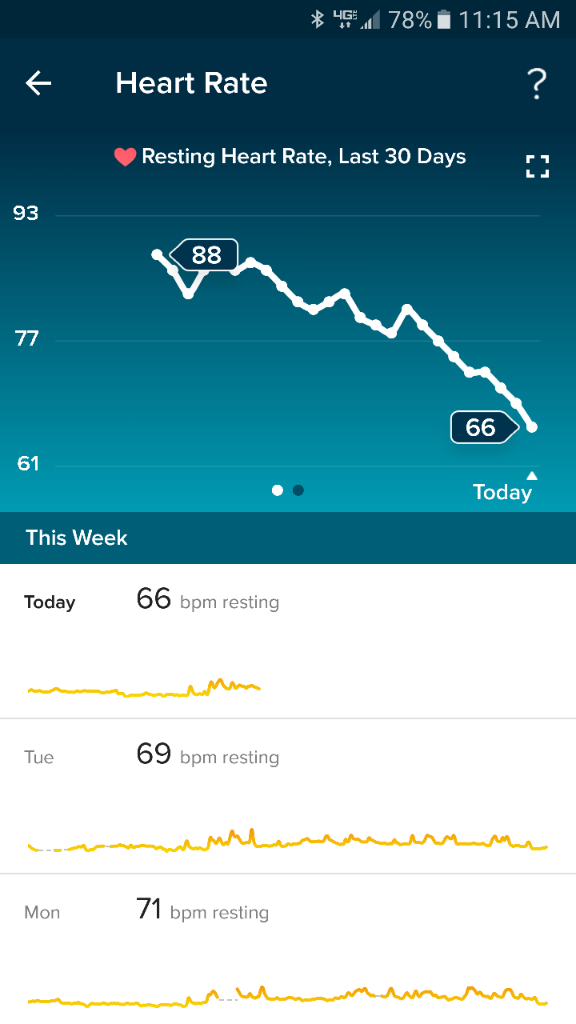
Task: Open Mon 71 bpm resting details
Action: pyautogui.click(x=288, y=950)
